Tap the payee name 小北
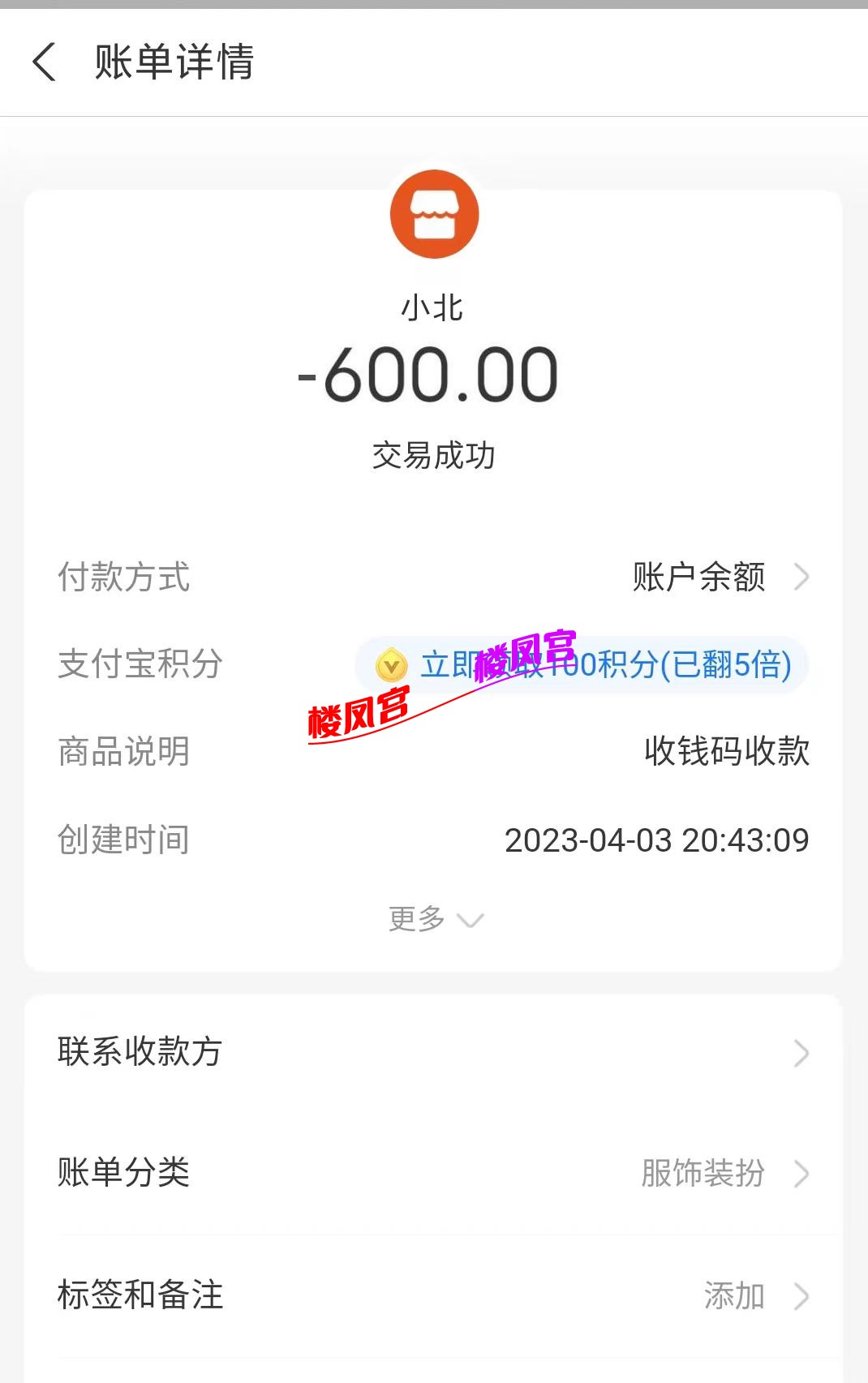868x1383 pixels. (435, 309)
